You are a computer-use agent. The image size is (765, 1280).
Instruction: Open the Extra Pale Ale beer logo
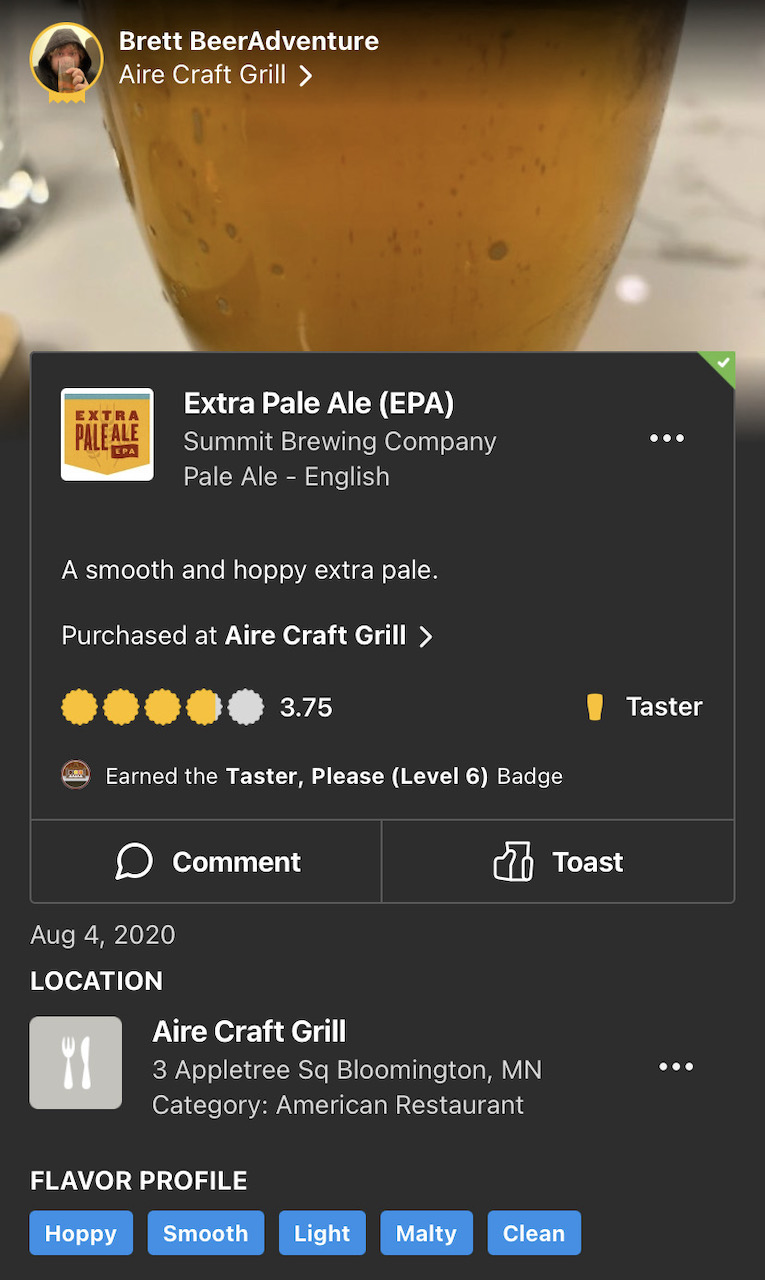[107, 435]
